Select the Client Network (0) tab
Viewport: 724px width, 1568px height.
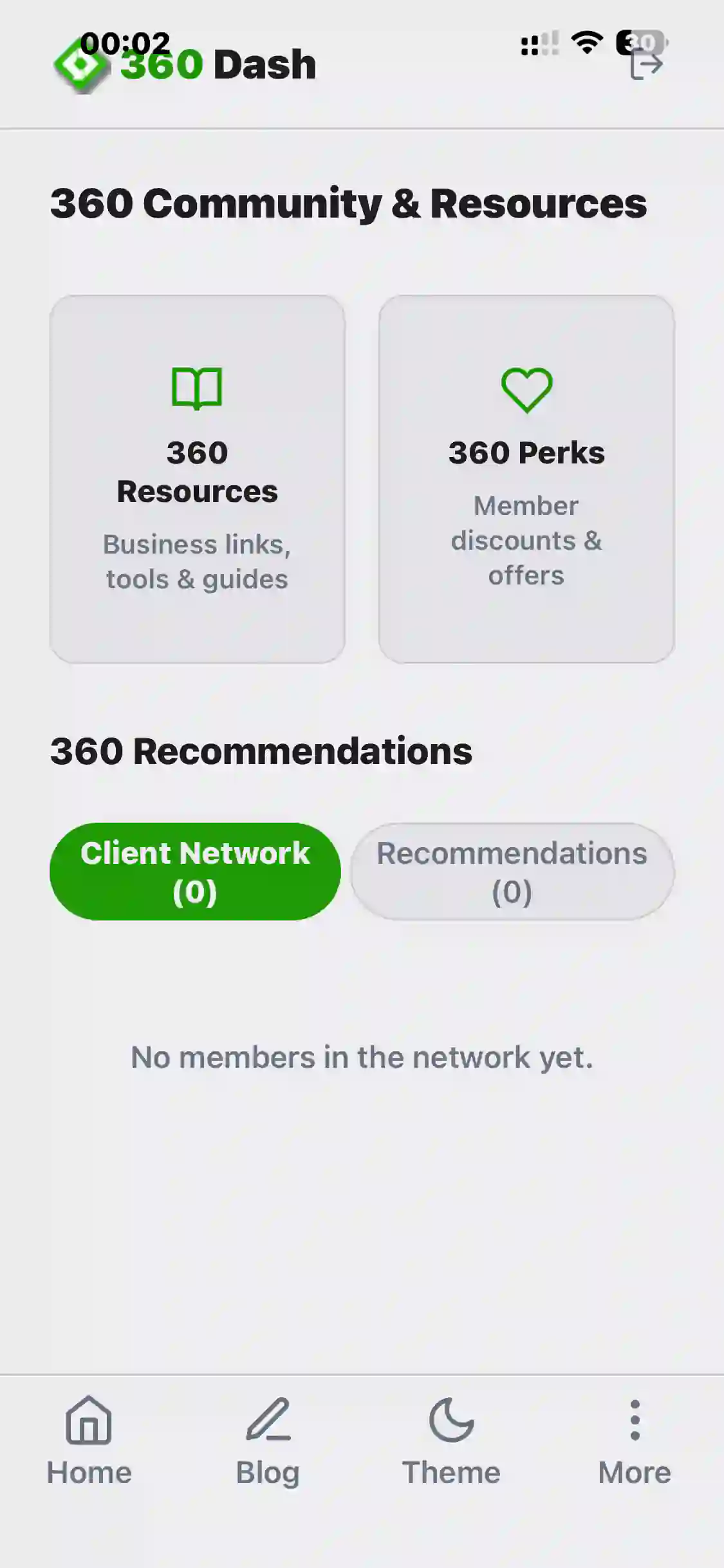pyautogui.click(x=195, y=871)
